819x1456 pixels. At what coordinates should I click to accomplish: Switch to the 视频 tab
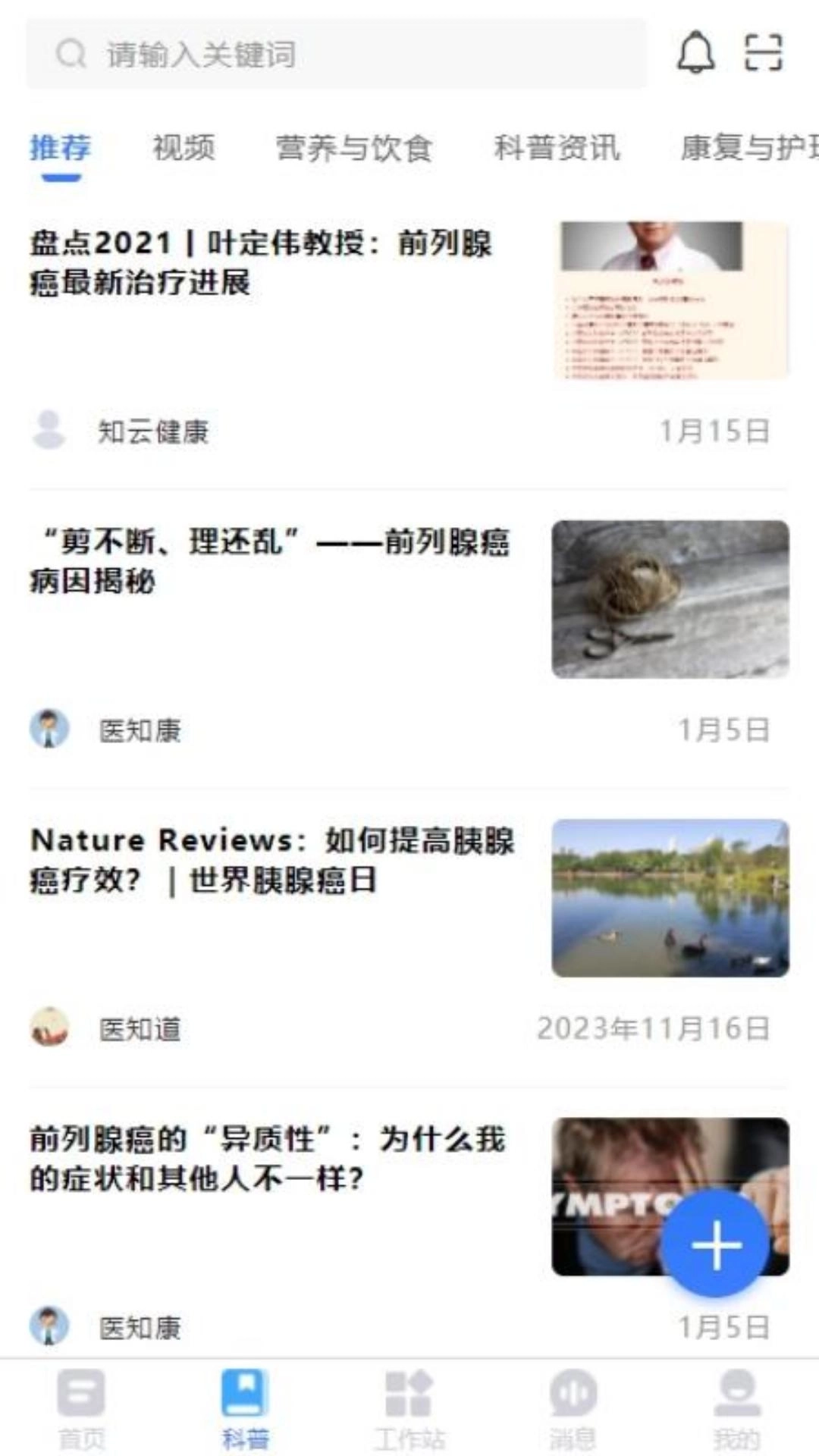coord(184,149)
